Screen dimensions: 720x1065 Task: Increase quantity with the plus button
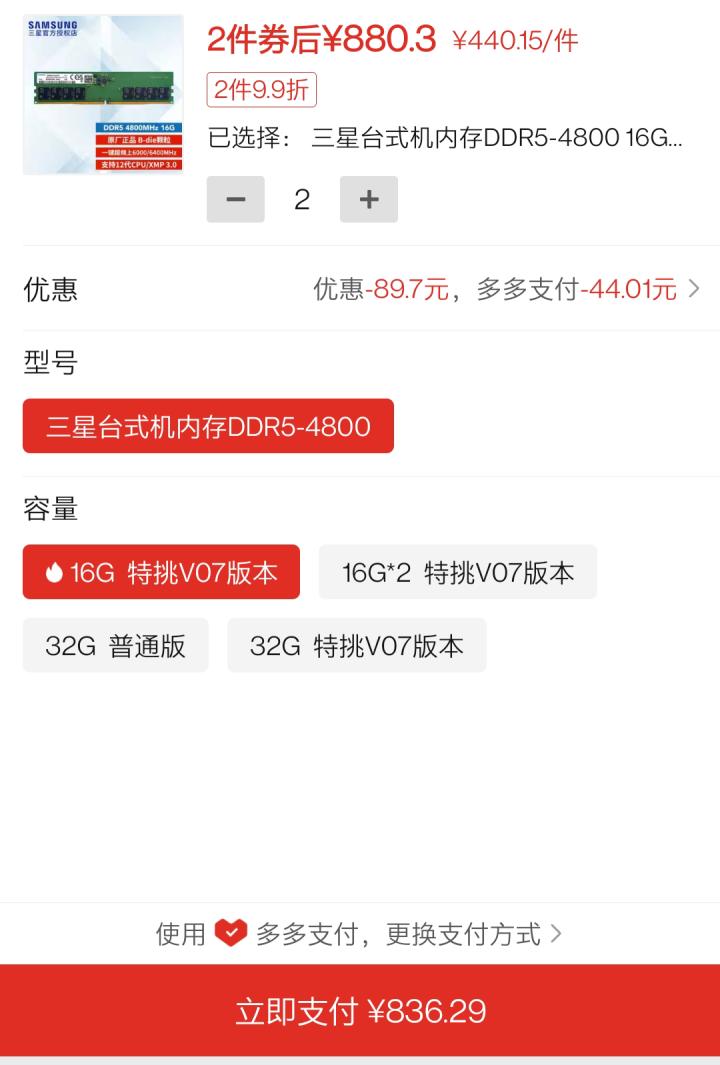tap(367, 199)
